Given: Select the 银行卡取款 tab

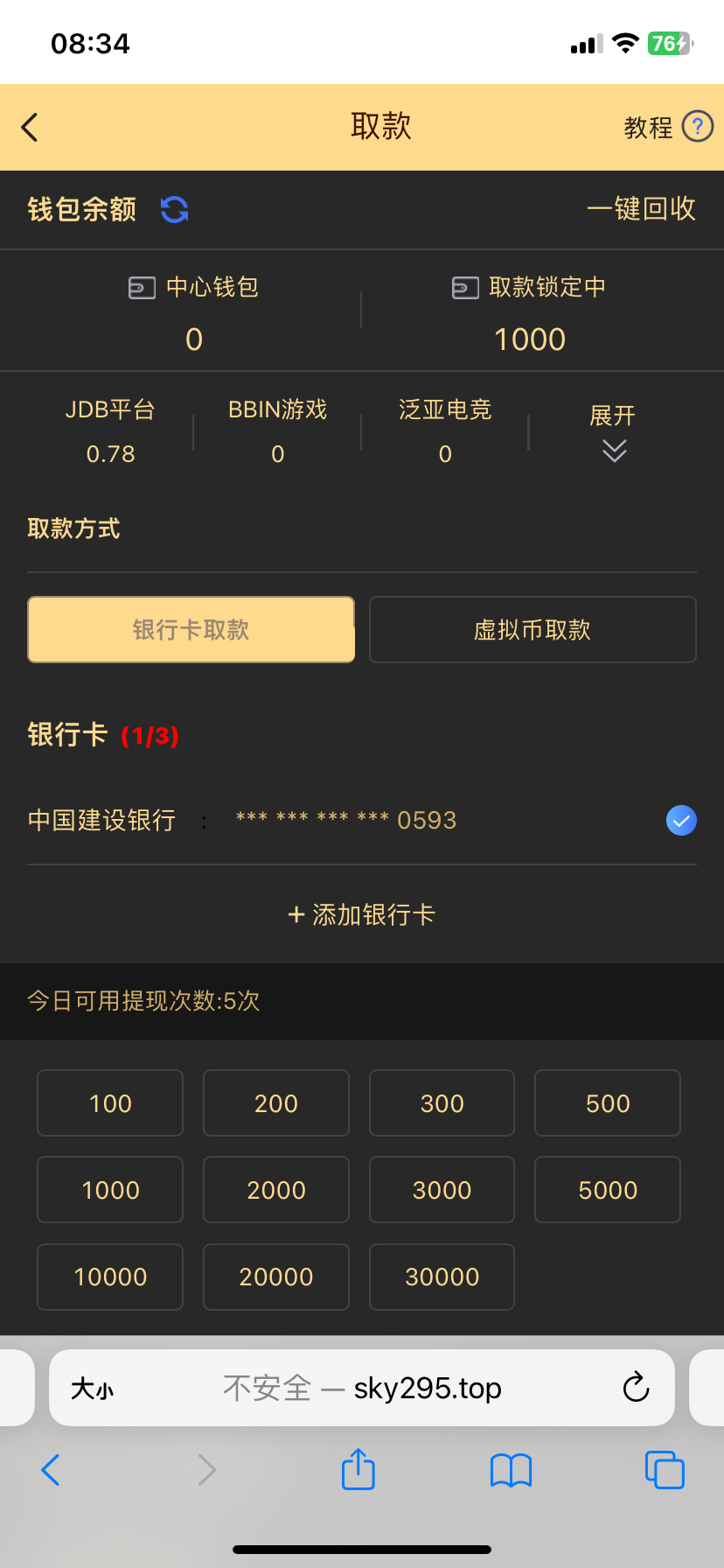Looking at the screenshot, I should coord(191,629).
